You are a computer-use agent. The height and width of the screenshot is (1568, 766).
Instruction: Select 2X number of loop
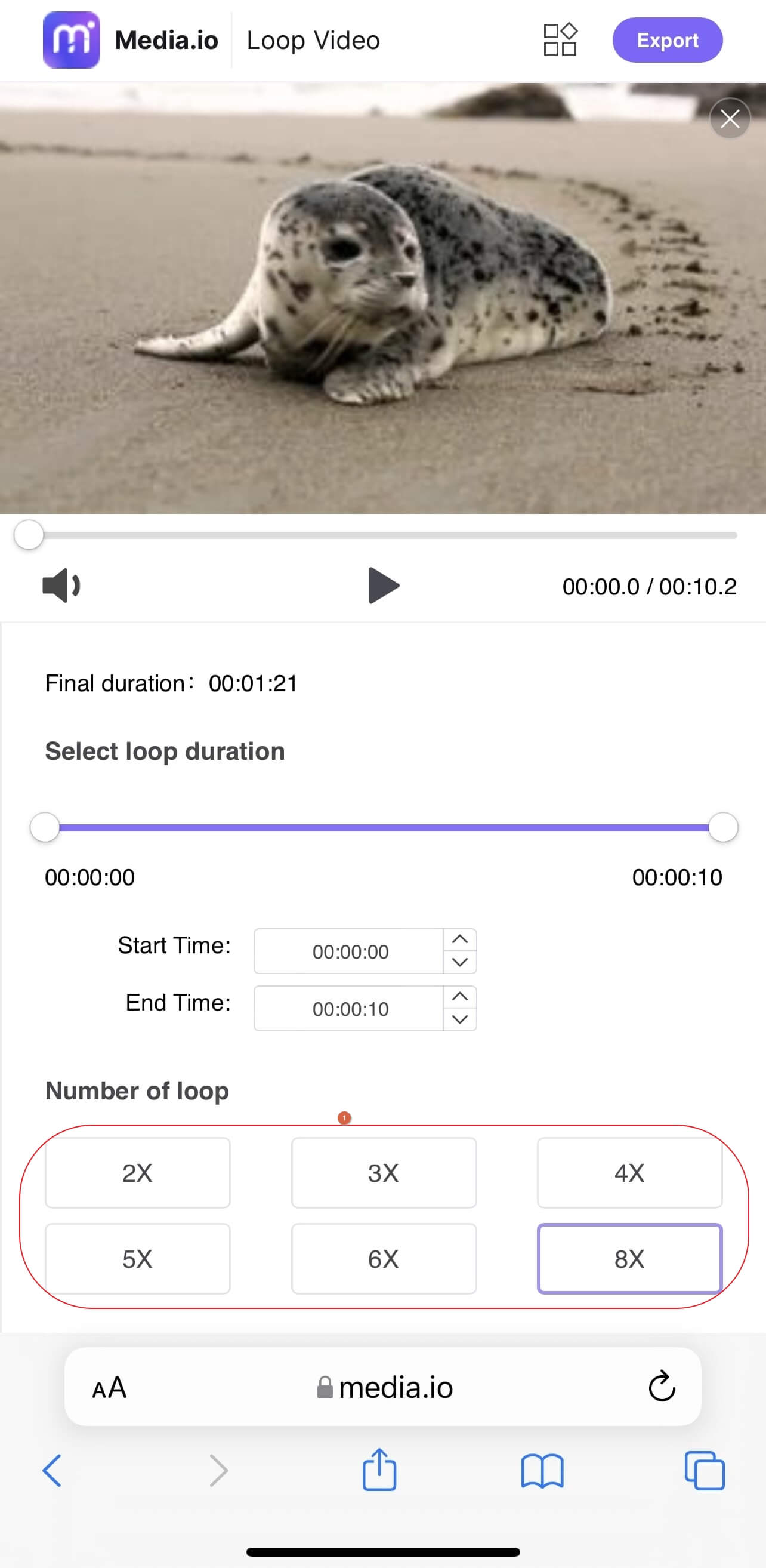[x=137, y=1172]
